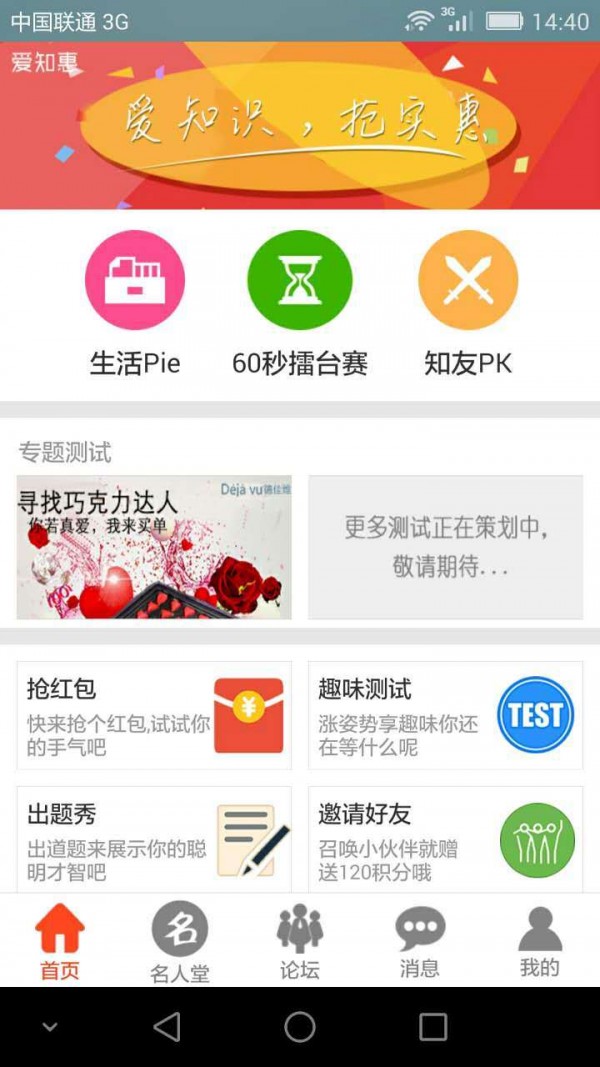The image size is (600, 1067).
Task: Switch to the 首页 tab
Action: pos(60,941)
